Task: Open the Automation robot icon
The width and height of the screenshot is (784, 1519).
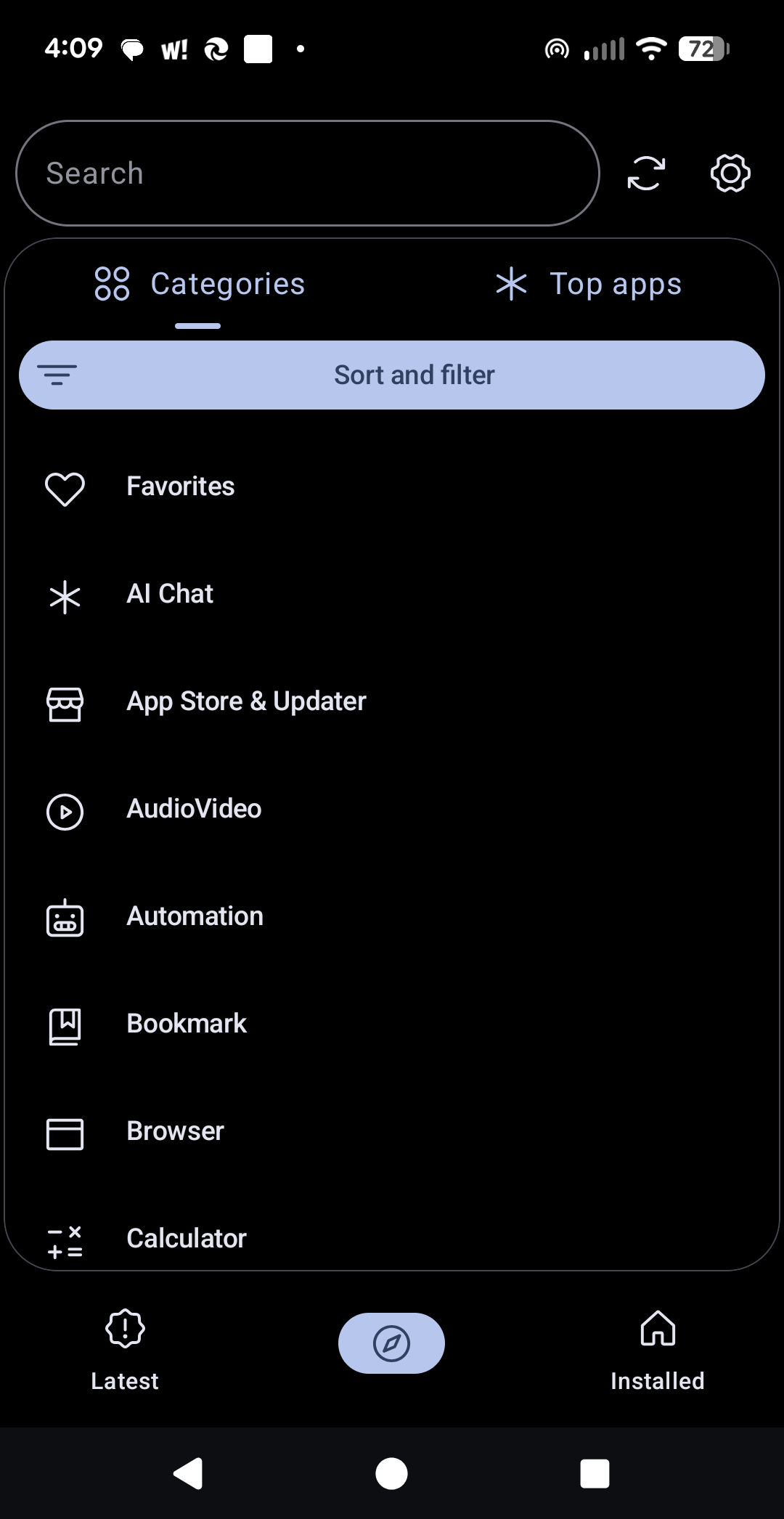Action: point(65,919)
